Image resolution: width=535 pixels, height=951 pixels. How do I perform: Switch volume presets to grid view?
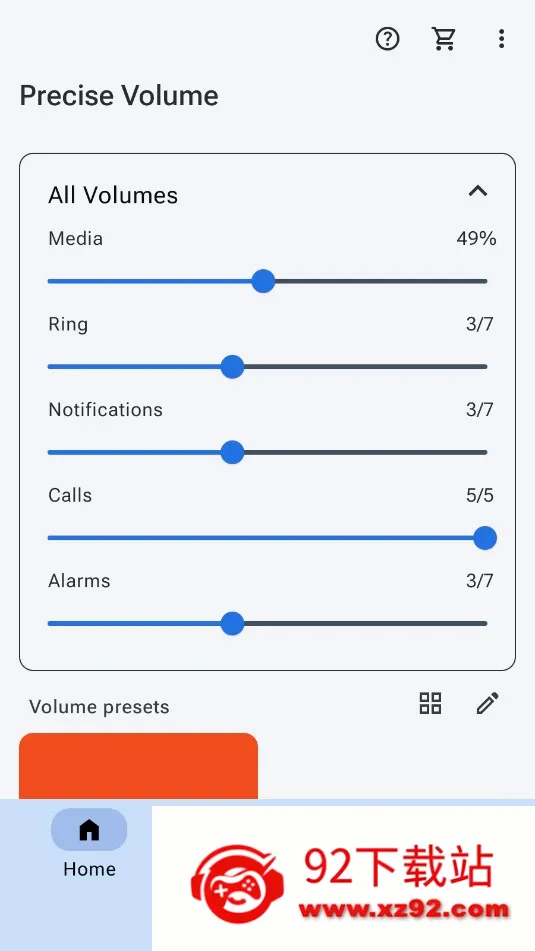click(431, 704)
